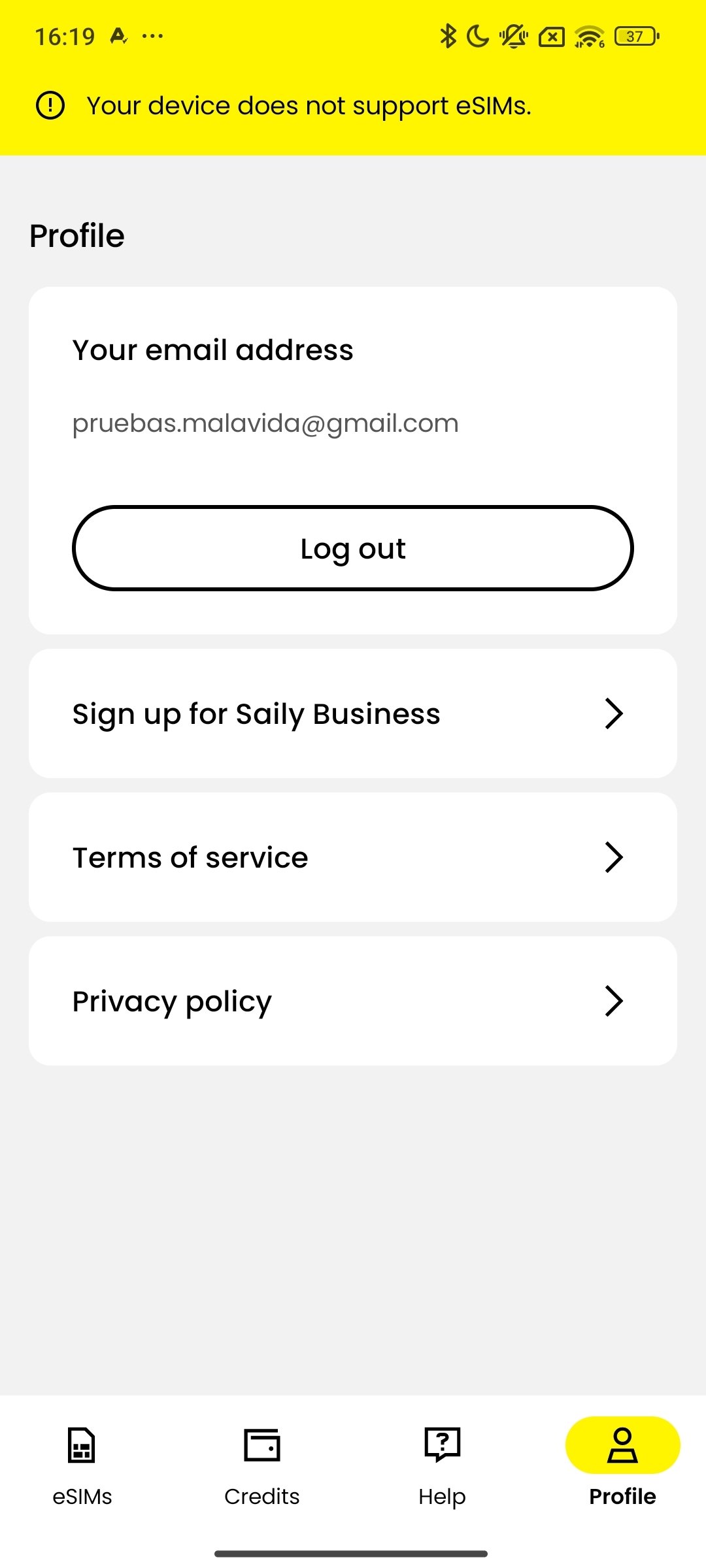Image resolution: width=706 pixels, height=1568 pixels.
Task: Log out of the account
Action: click(353, 548)
